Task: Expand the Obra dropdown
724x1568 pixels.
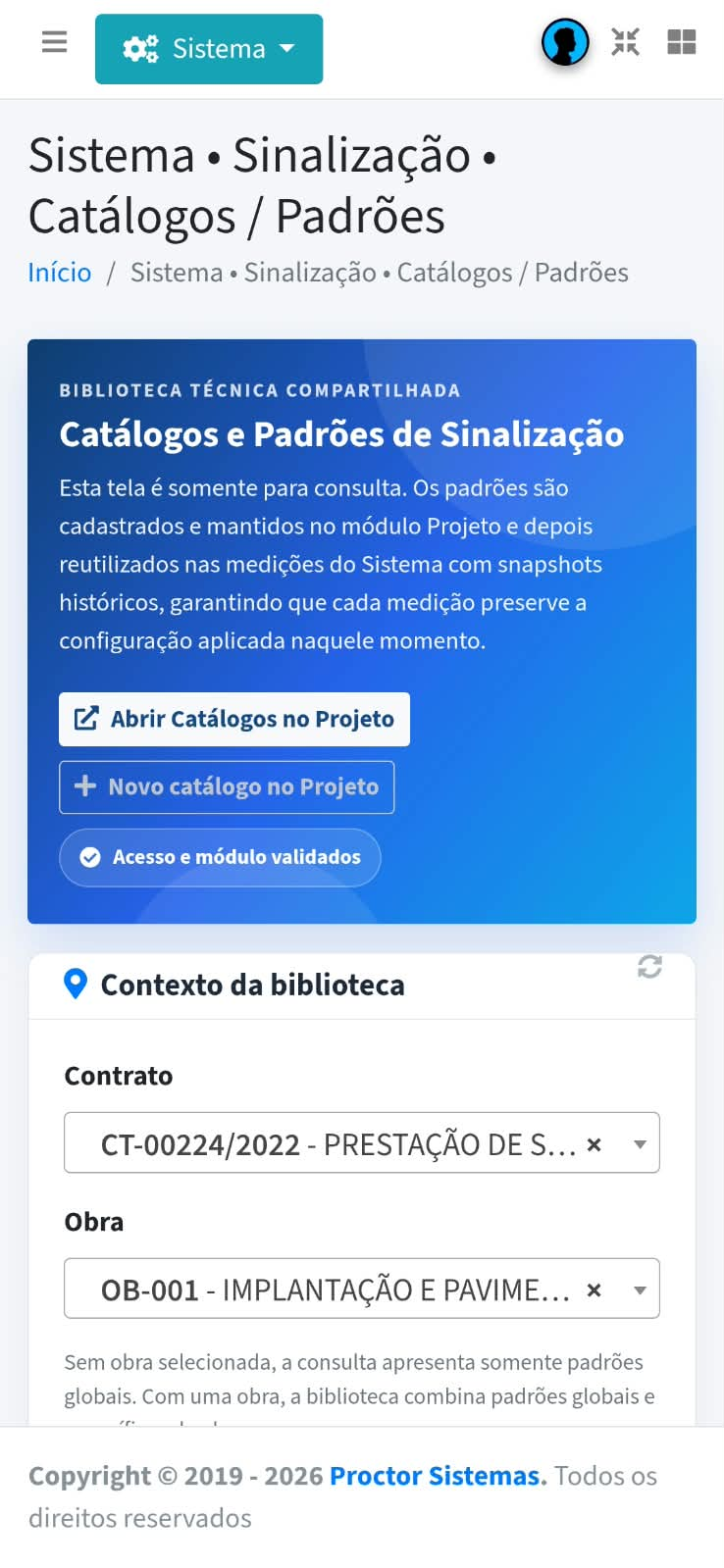Action: (x=640, y=1290)
